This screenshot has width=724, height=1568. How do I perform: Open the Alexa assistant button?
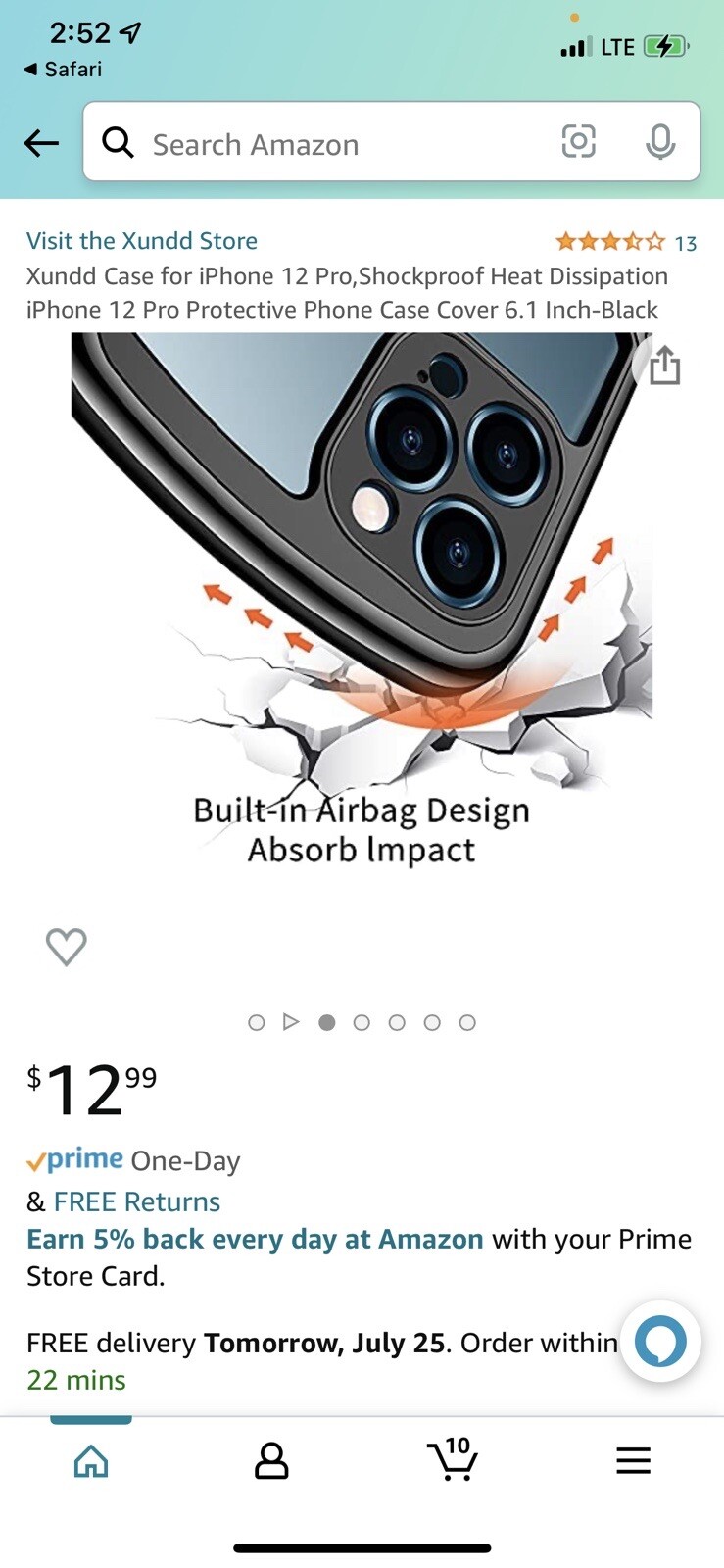pyautogui.click(x=660, y=1341)
